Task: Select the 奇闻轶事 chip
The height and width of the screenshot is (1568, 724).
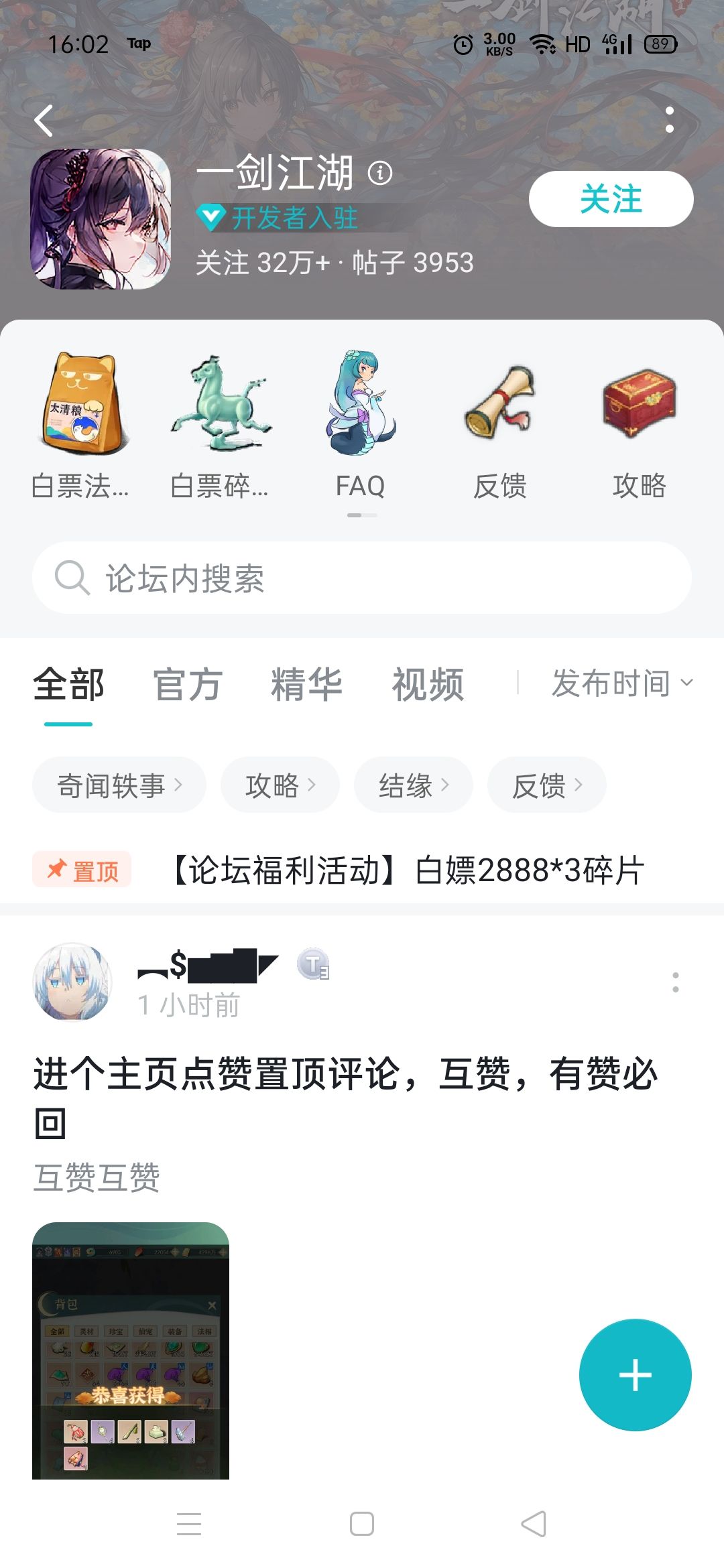Action: coord(119,785)
